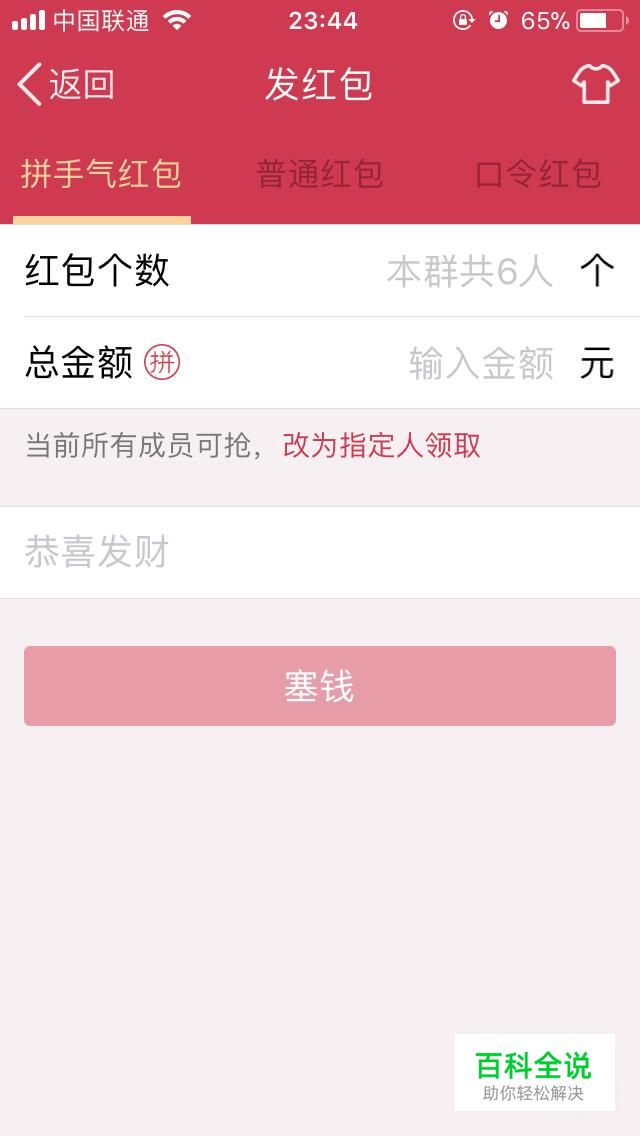Tap the 塞钱 button

click(320, 686)
